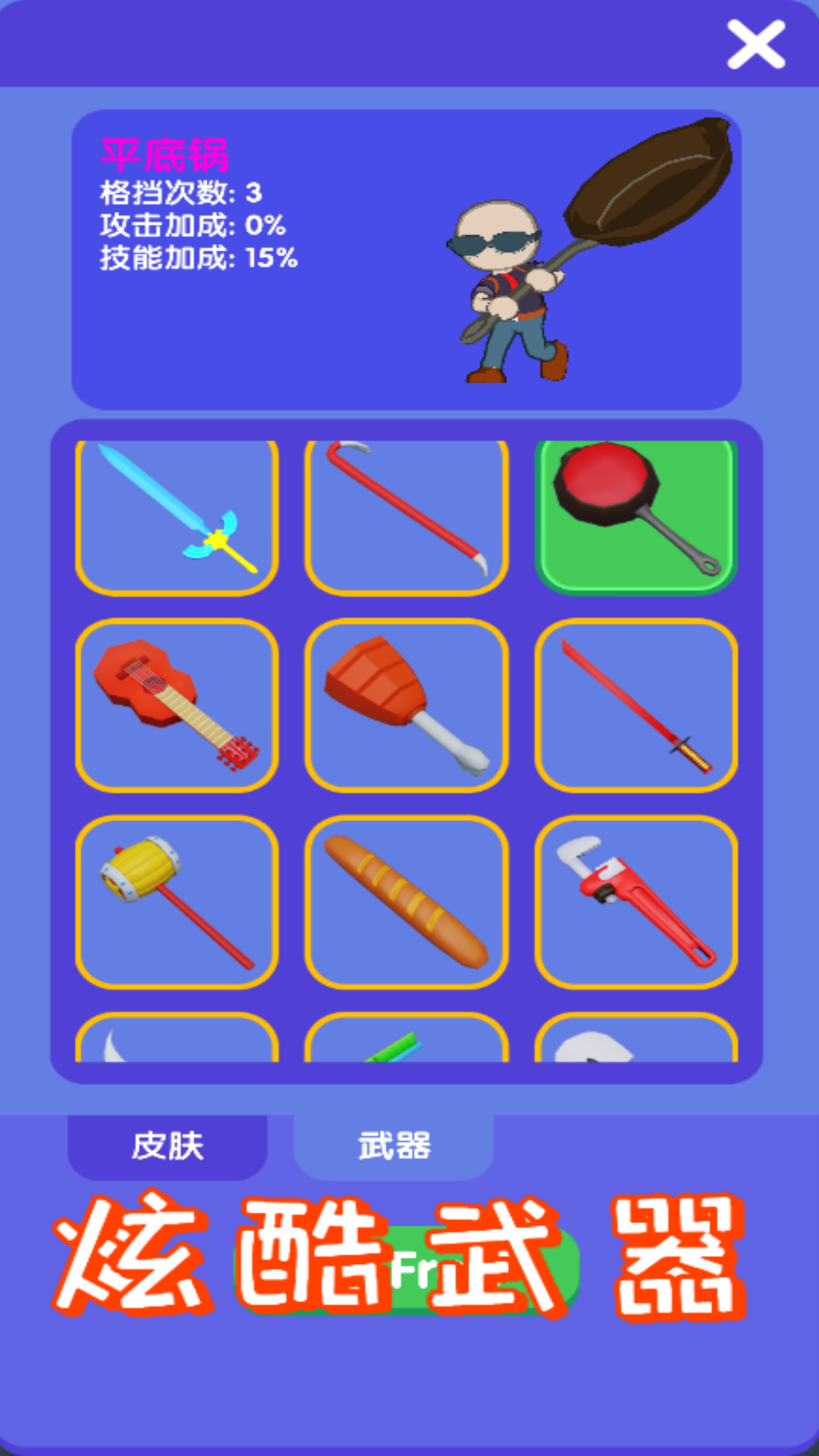Select the meat drumstick weapon
The width and height of the screenshot is (819, 1456).
pos(406,705)
